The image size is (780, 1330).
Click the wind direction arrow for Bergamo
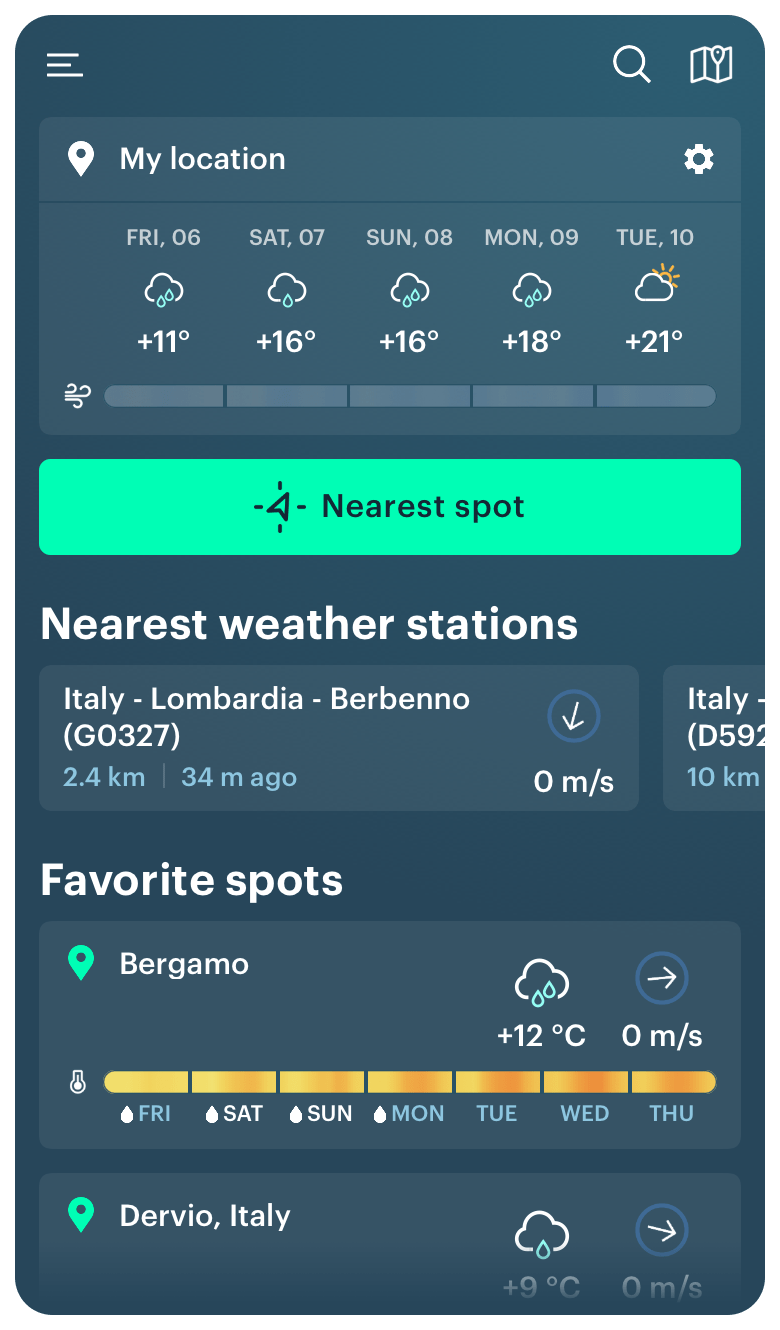click(x=662, y=979)
